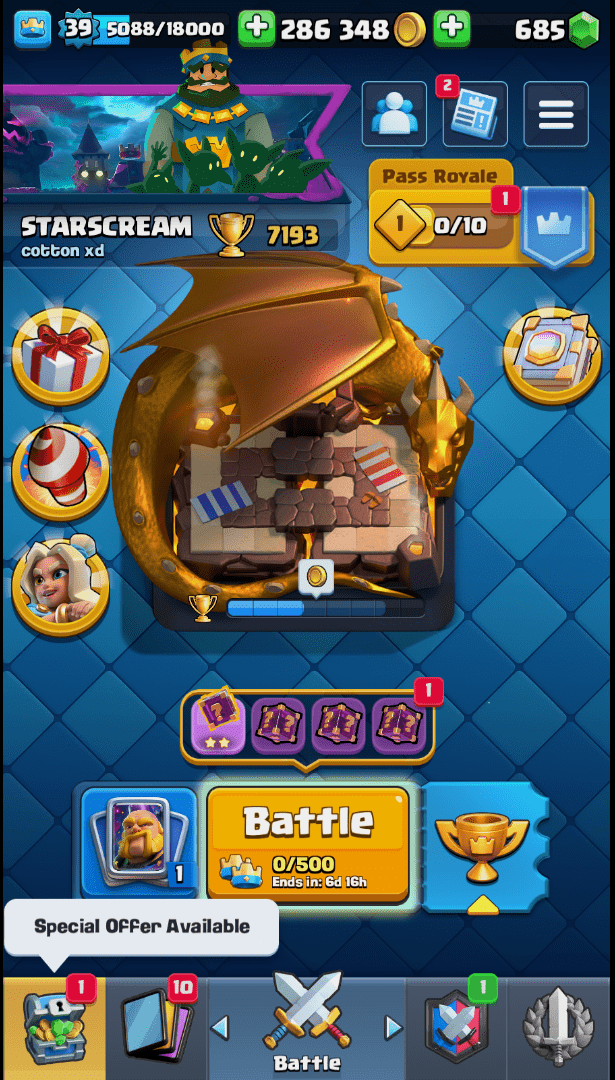Change the battle deck card
The height and width of the screenshot is (1080, 615).
click(x=139, y=840)
